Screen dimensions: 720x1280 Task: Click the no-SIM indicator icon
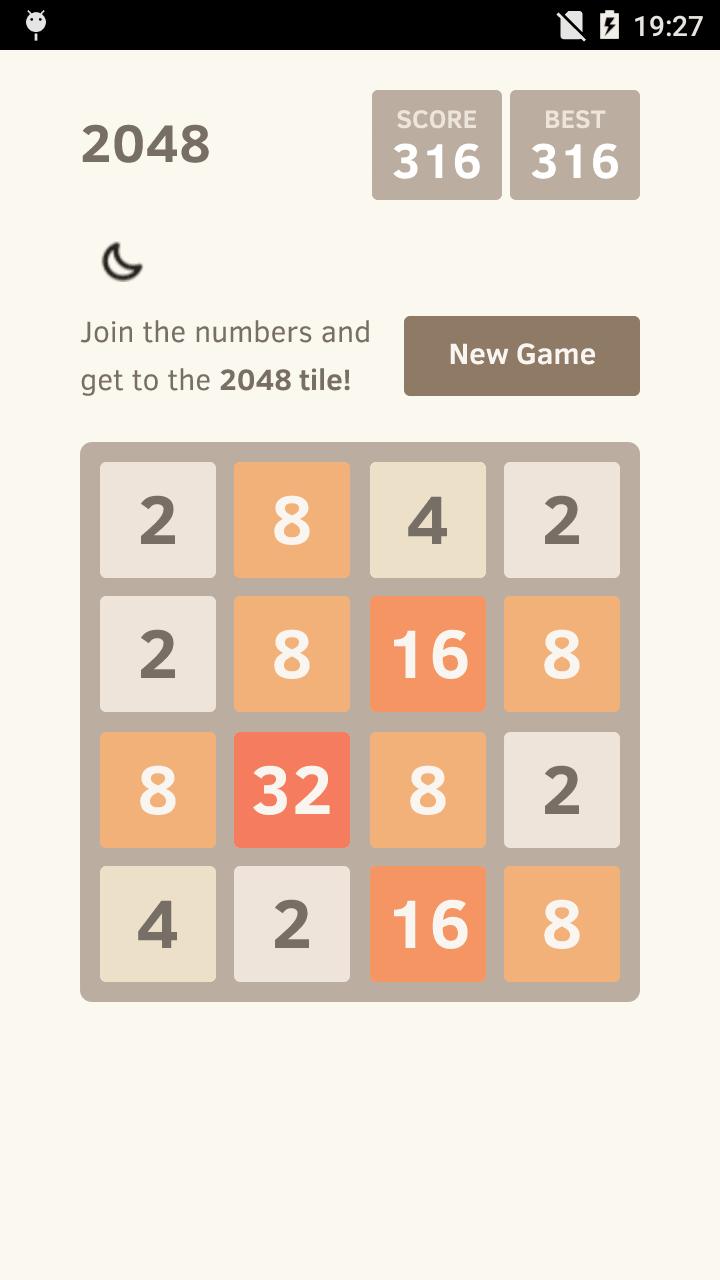click(x=571, y=24)
